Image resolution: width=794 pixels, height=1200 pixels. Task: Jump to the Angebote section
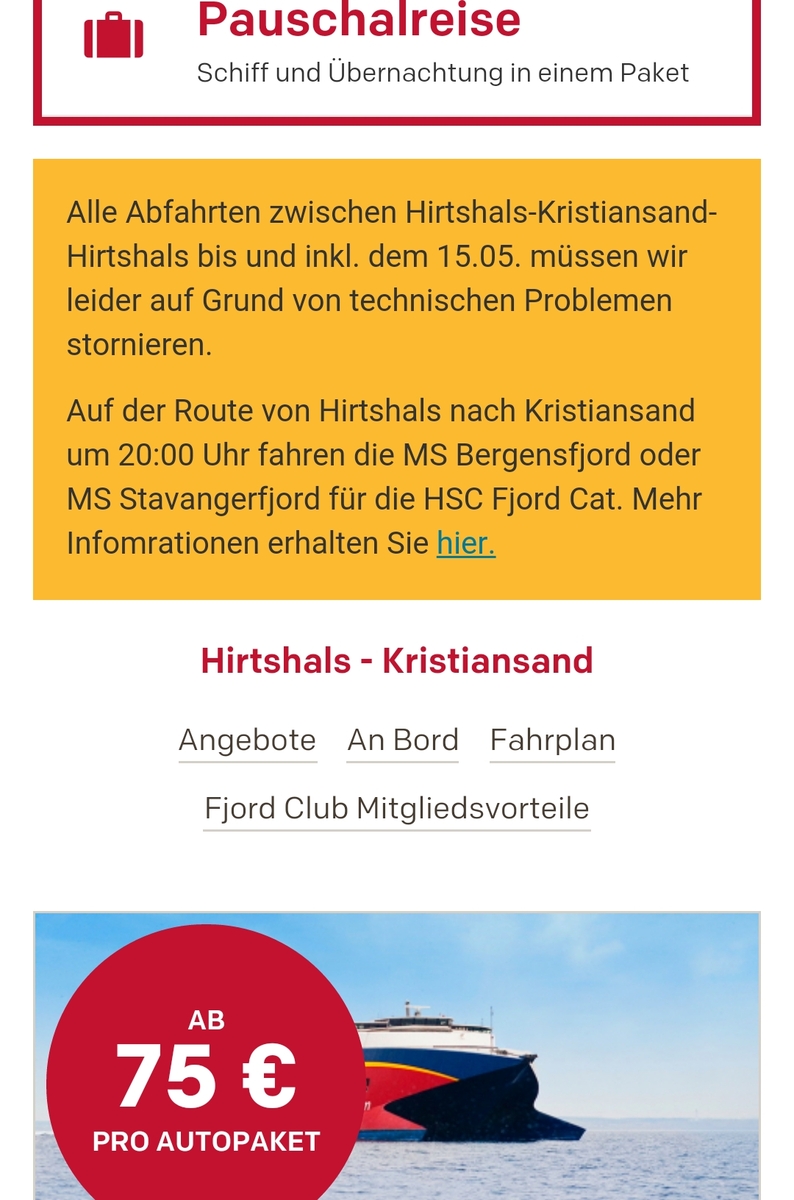[x=247, y=741]
